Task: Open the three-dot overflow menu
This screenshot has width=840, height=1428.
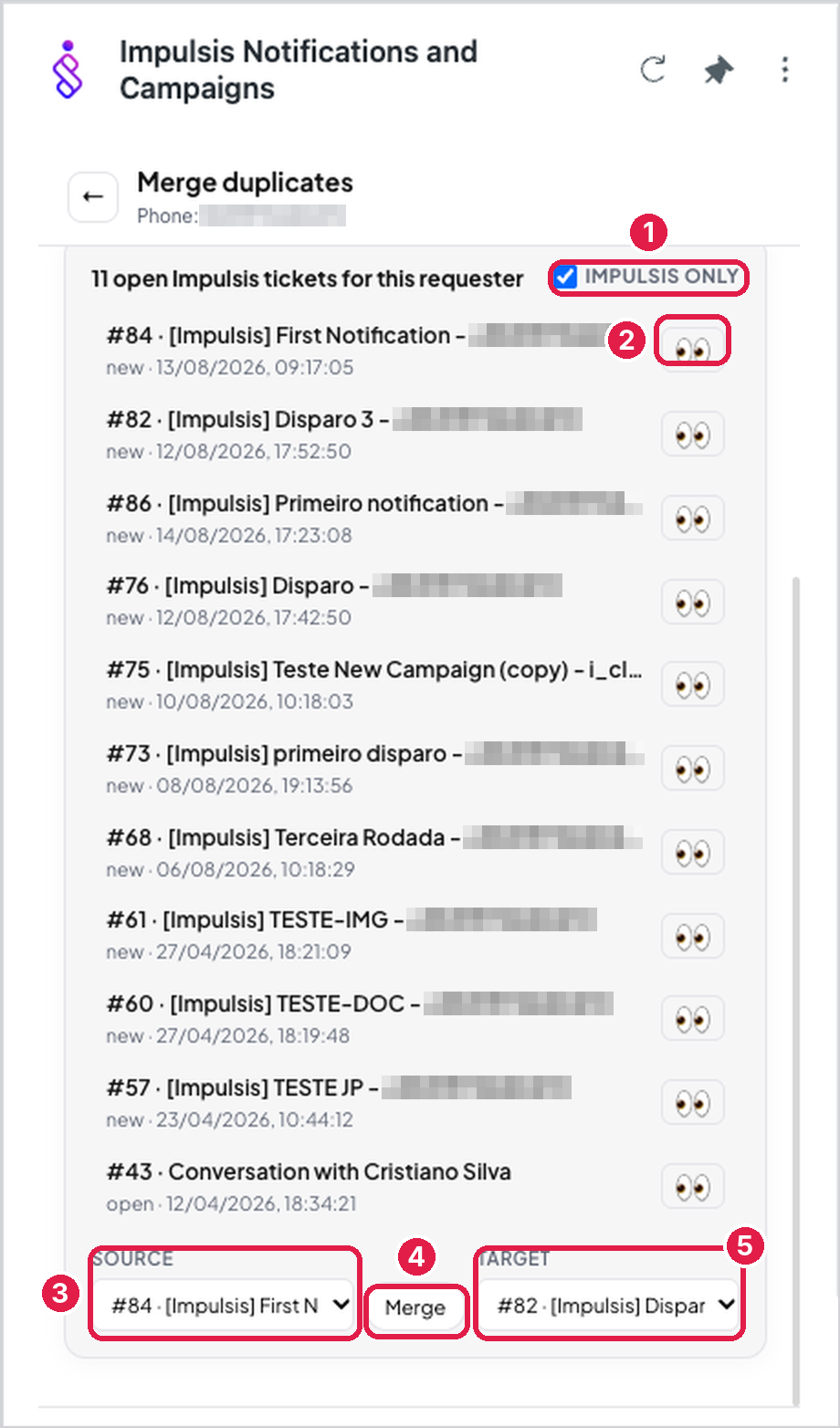Action: tap(785, 70)
